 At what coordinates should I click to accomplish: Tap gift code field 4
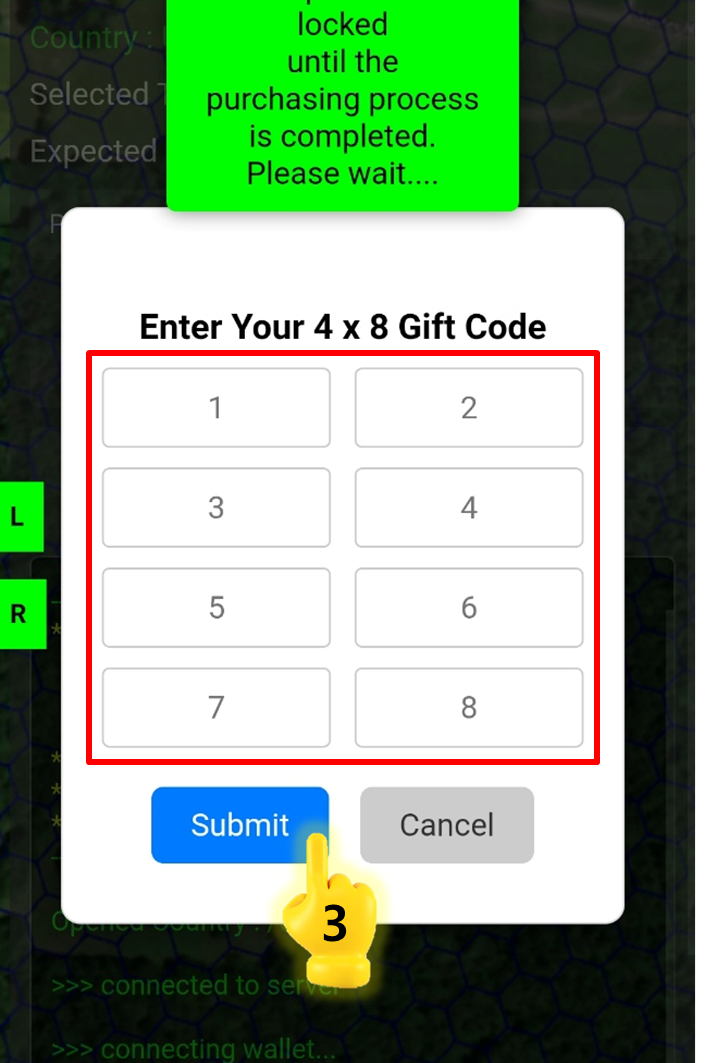tap(469, 508)
